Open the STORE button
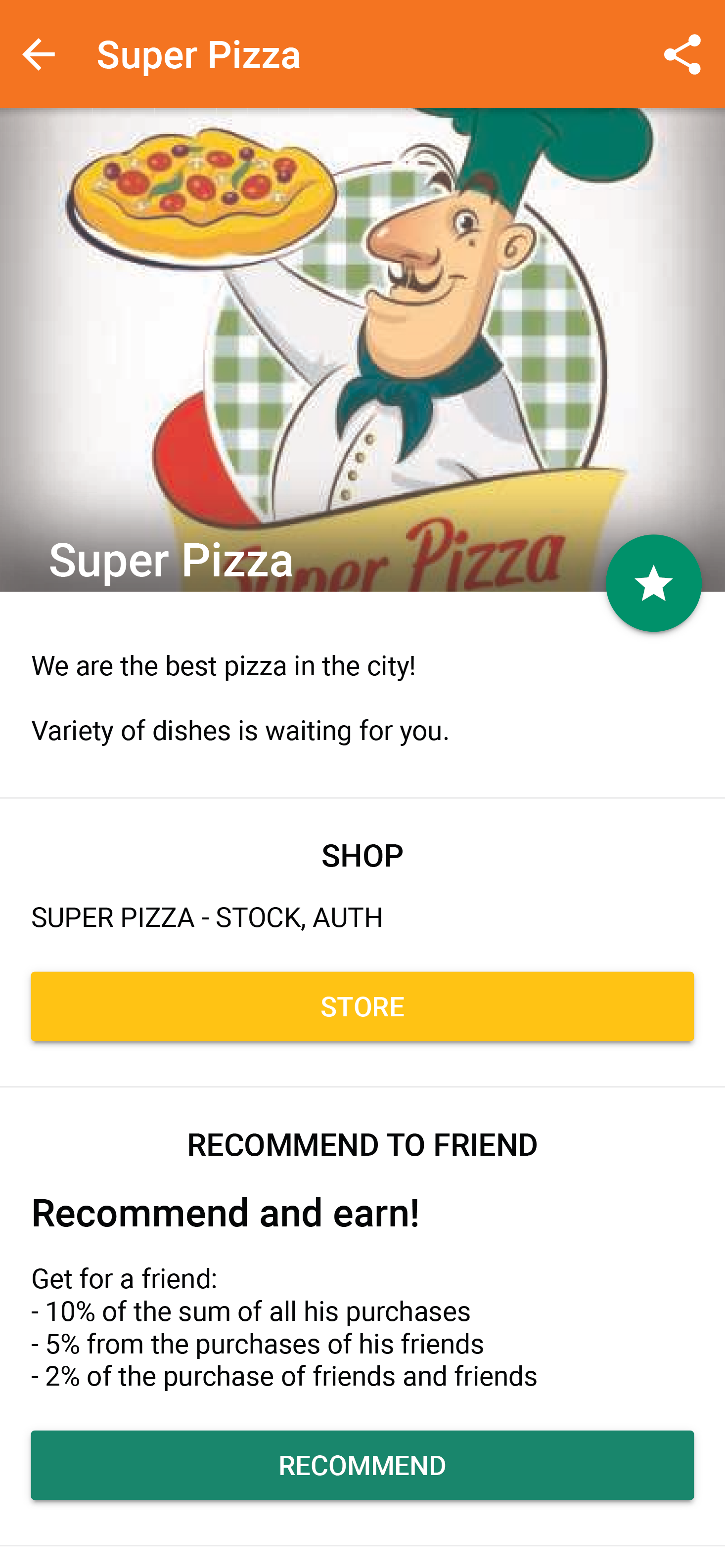Screen dimensions: 725x1568 click(x=362, y=1006)
